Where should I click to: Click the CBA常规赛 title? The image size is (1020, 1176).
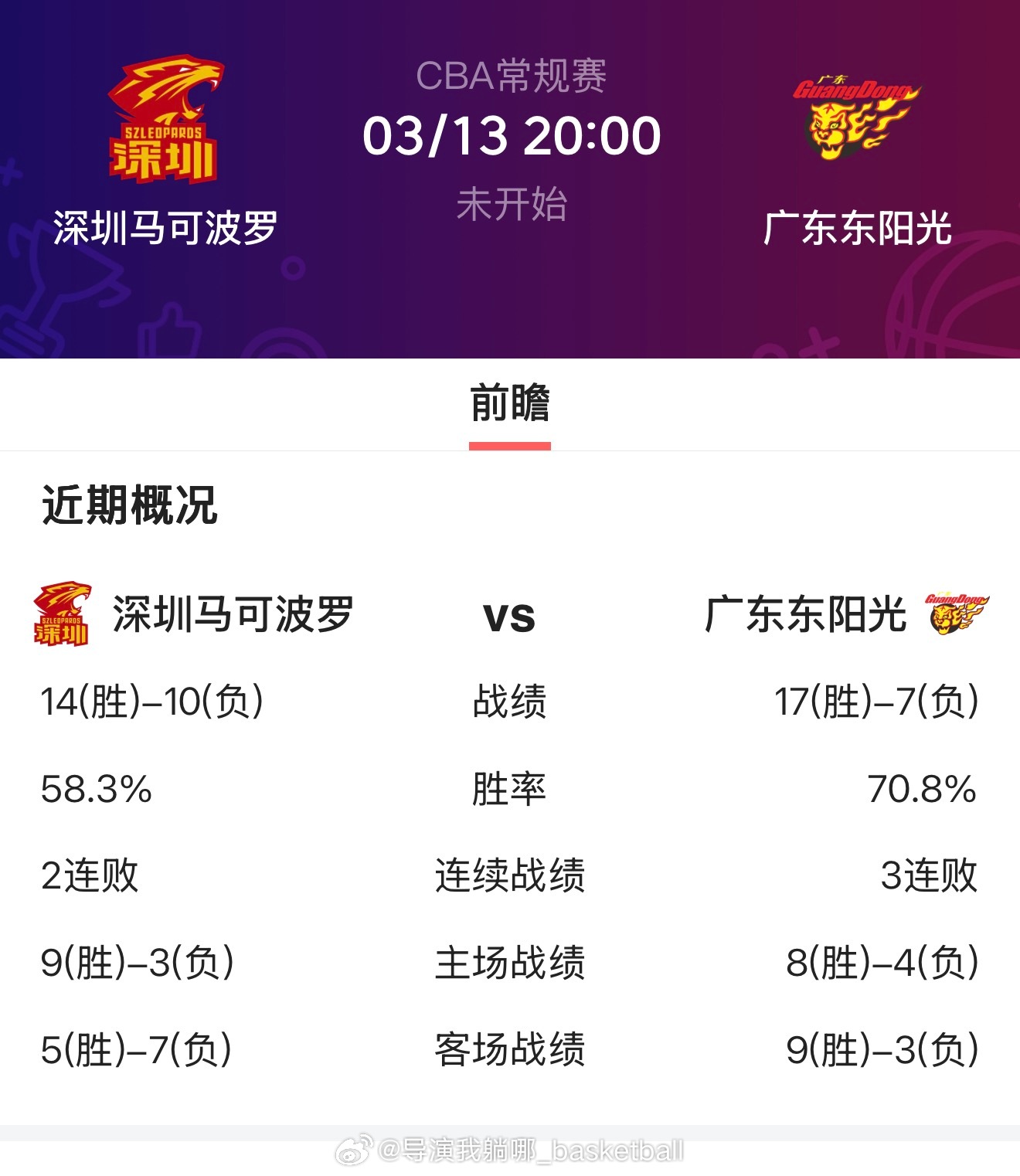510,73
